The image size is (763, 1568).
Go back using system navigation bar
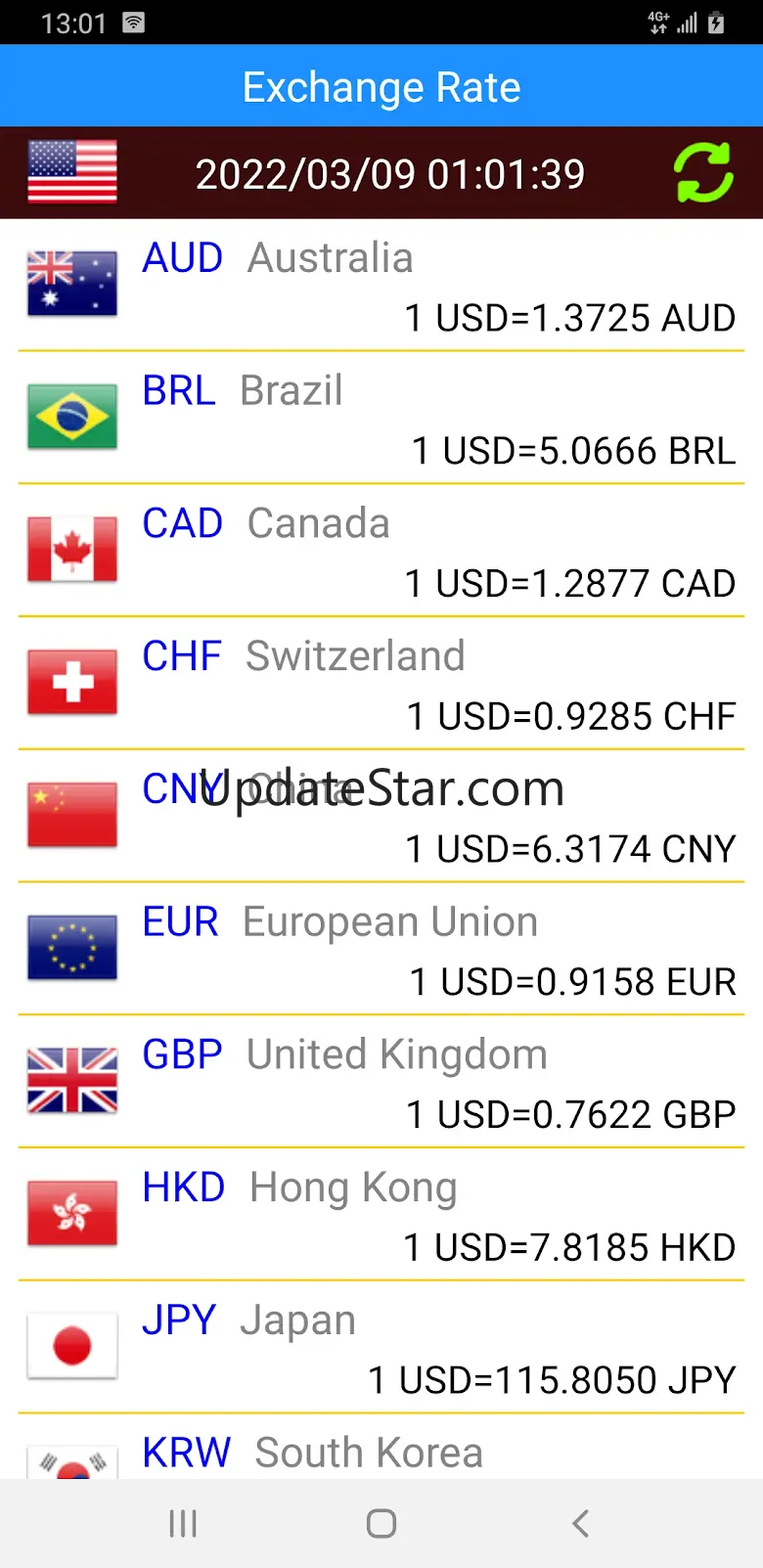(580, 1523)
